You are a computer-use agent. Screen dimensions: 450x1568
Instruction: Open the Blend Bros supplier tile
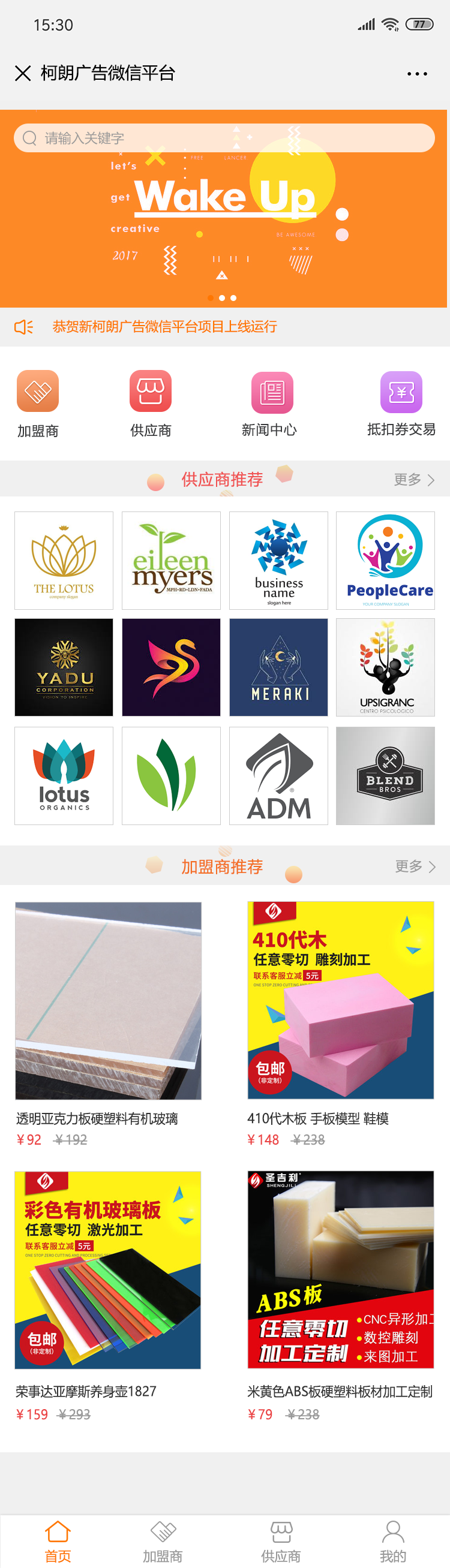tap(385, 776)
